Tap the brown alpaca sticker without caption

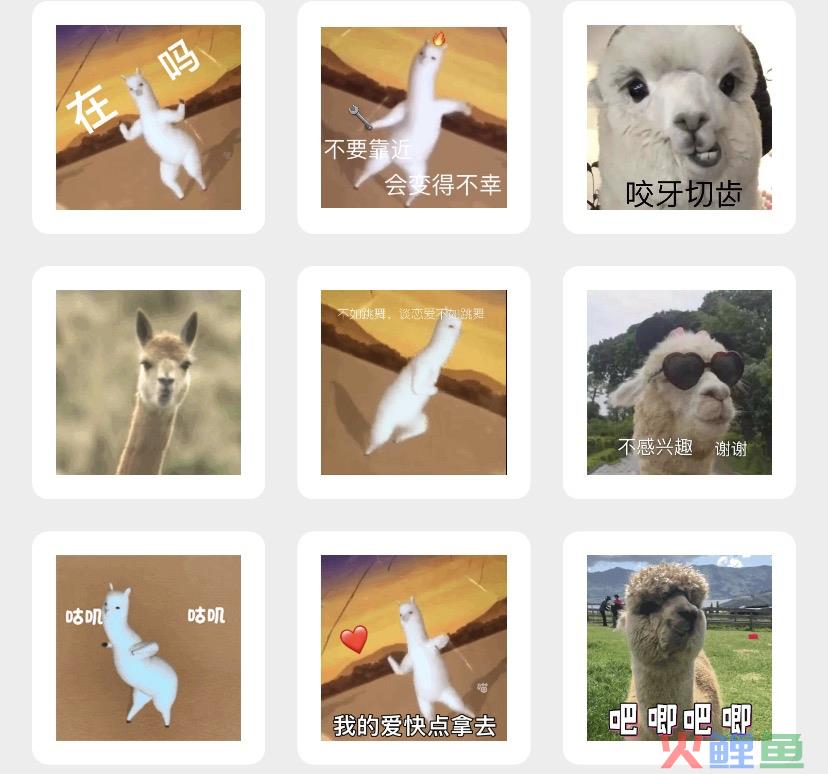coord(148,382)
